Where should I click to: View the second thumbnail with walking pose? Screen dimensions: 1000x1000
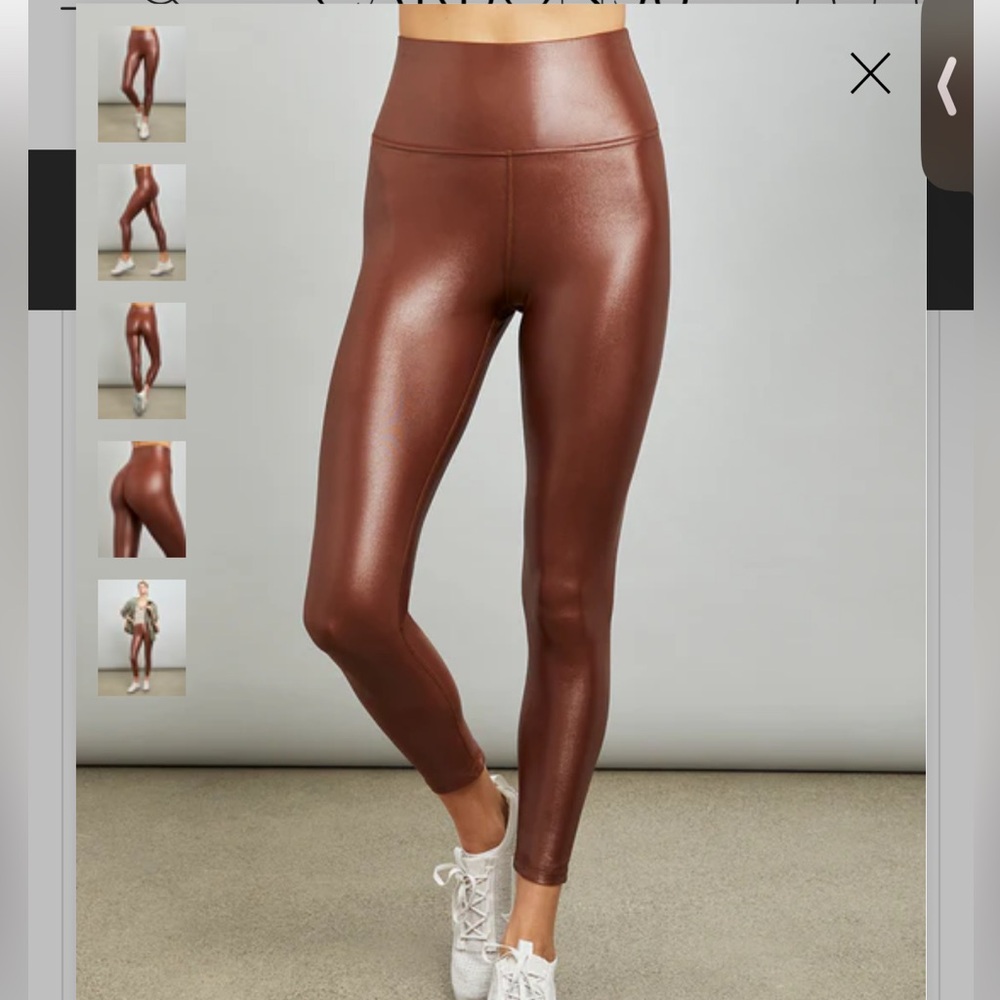[x=142, y=223]
